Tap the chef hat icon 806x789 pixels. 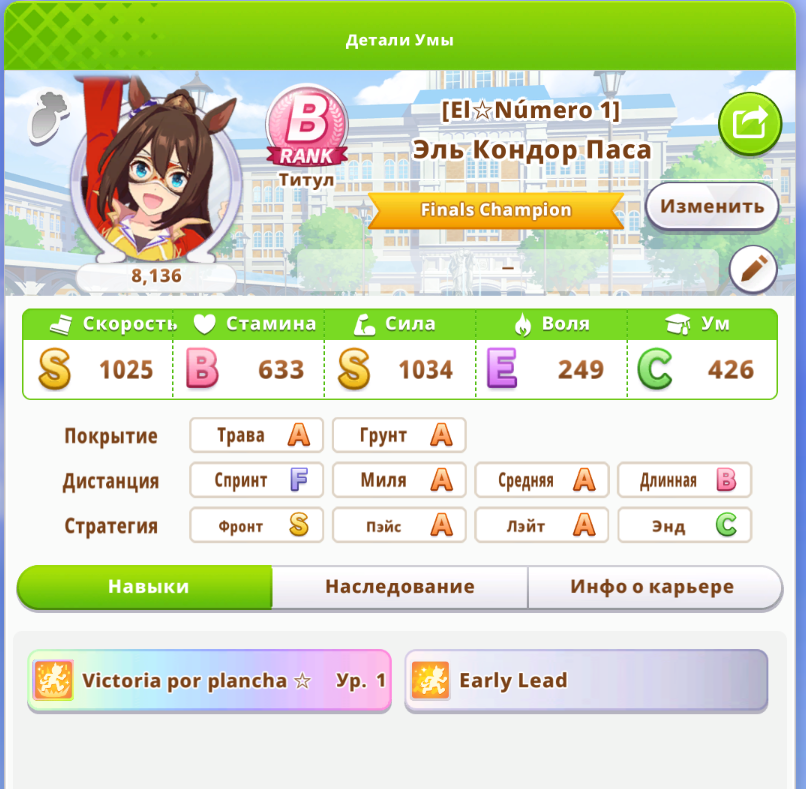coord(49,117)
